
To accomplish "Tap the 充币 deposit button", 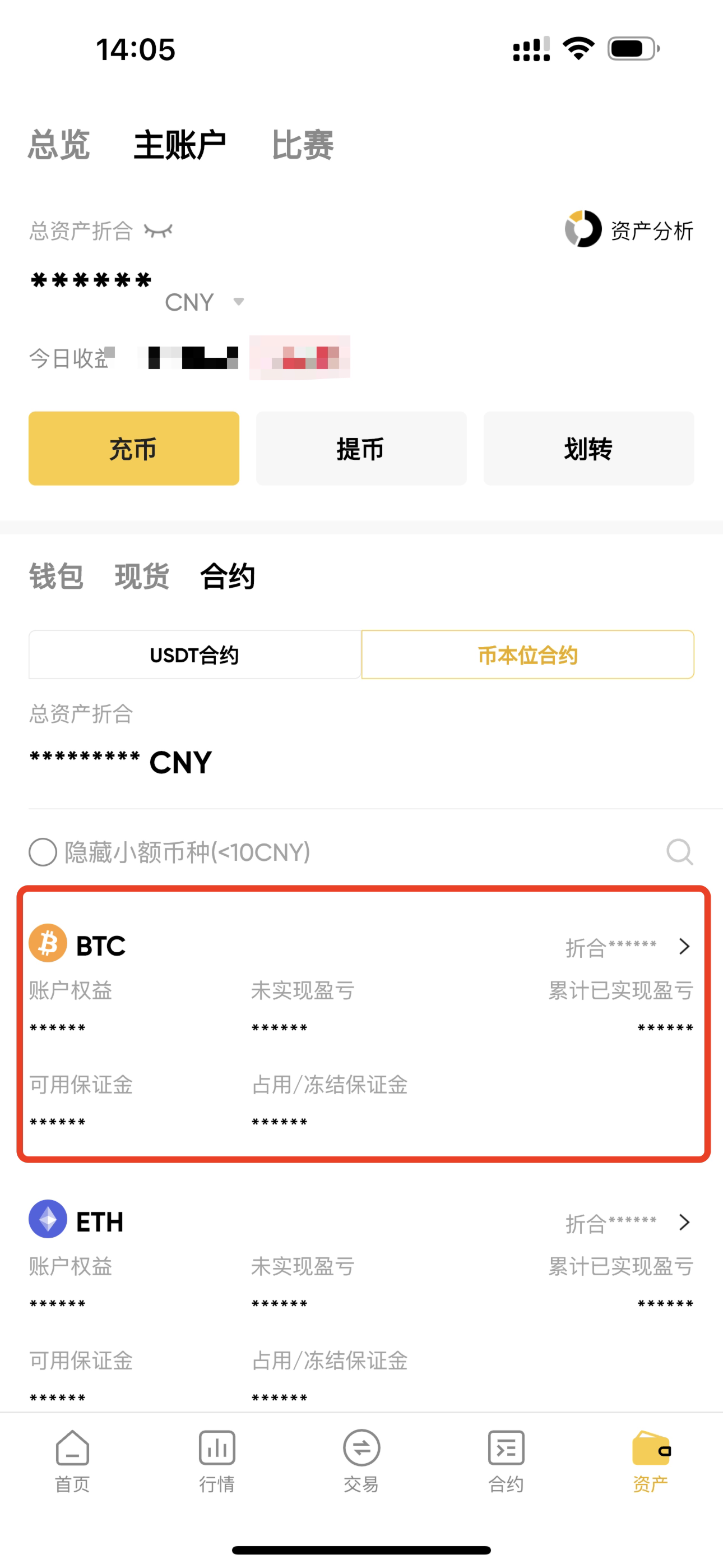I will tap(133, 449).
